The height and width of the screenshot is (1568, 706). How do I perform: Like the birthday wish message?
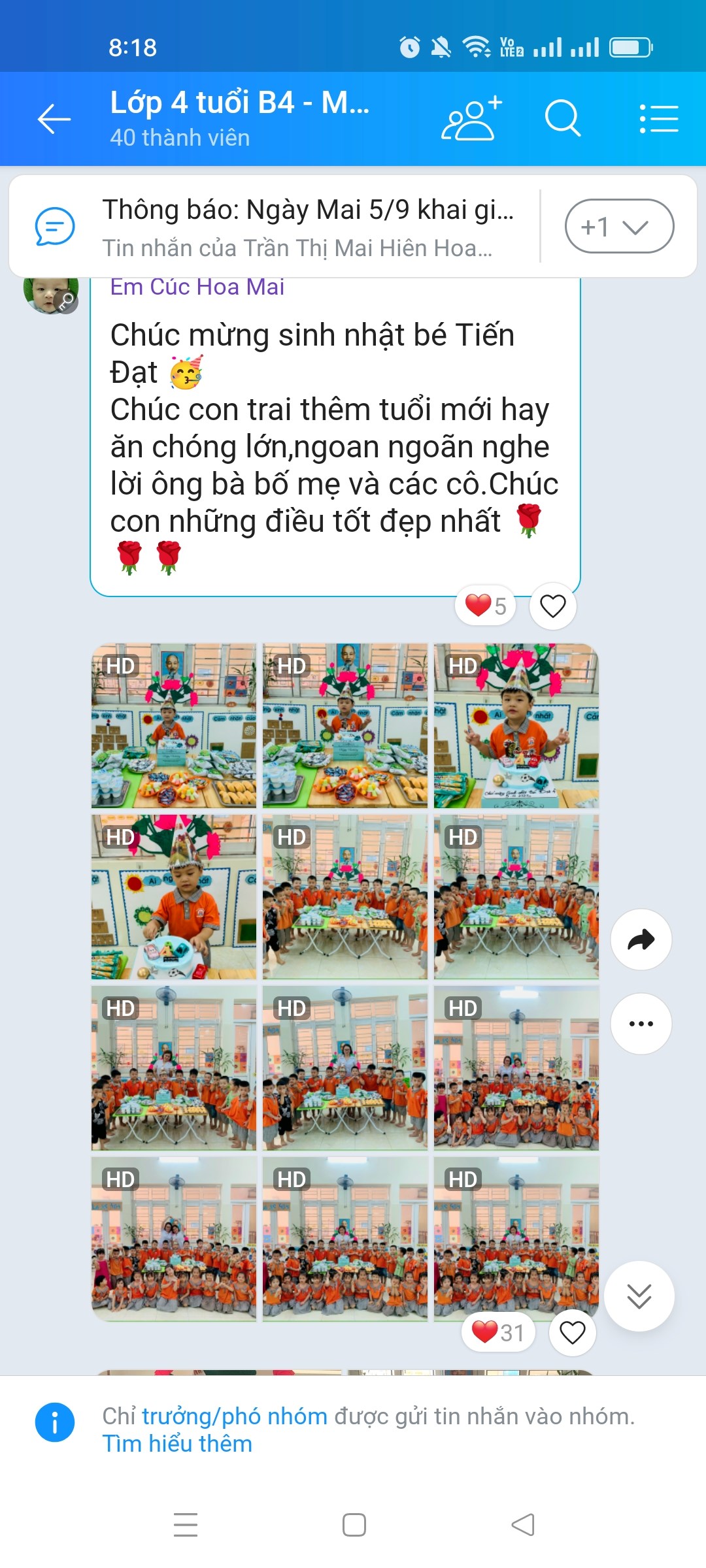(x=552, y=606)
